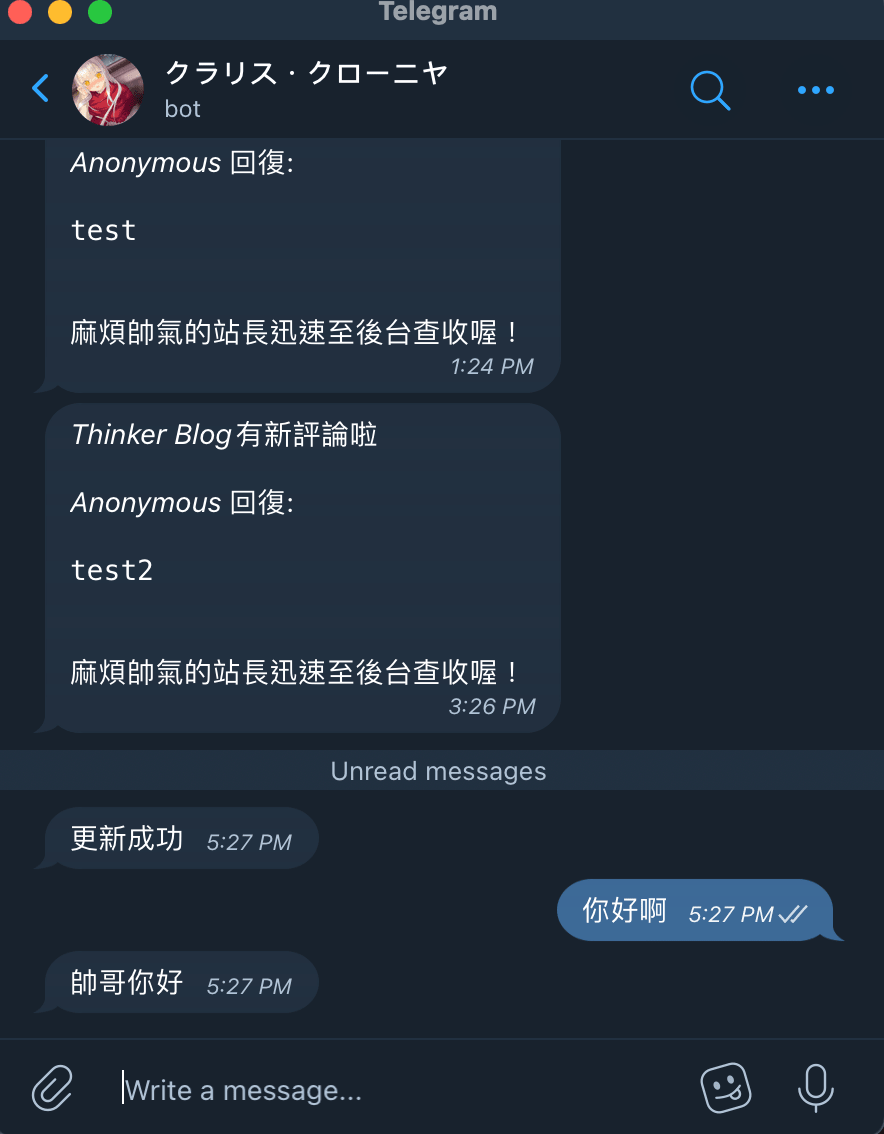
Task: Open the sticker and emoji panel
Action: [x=726, y=1087]
